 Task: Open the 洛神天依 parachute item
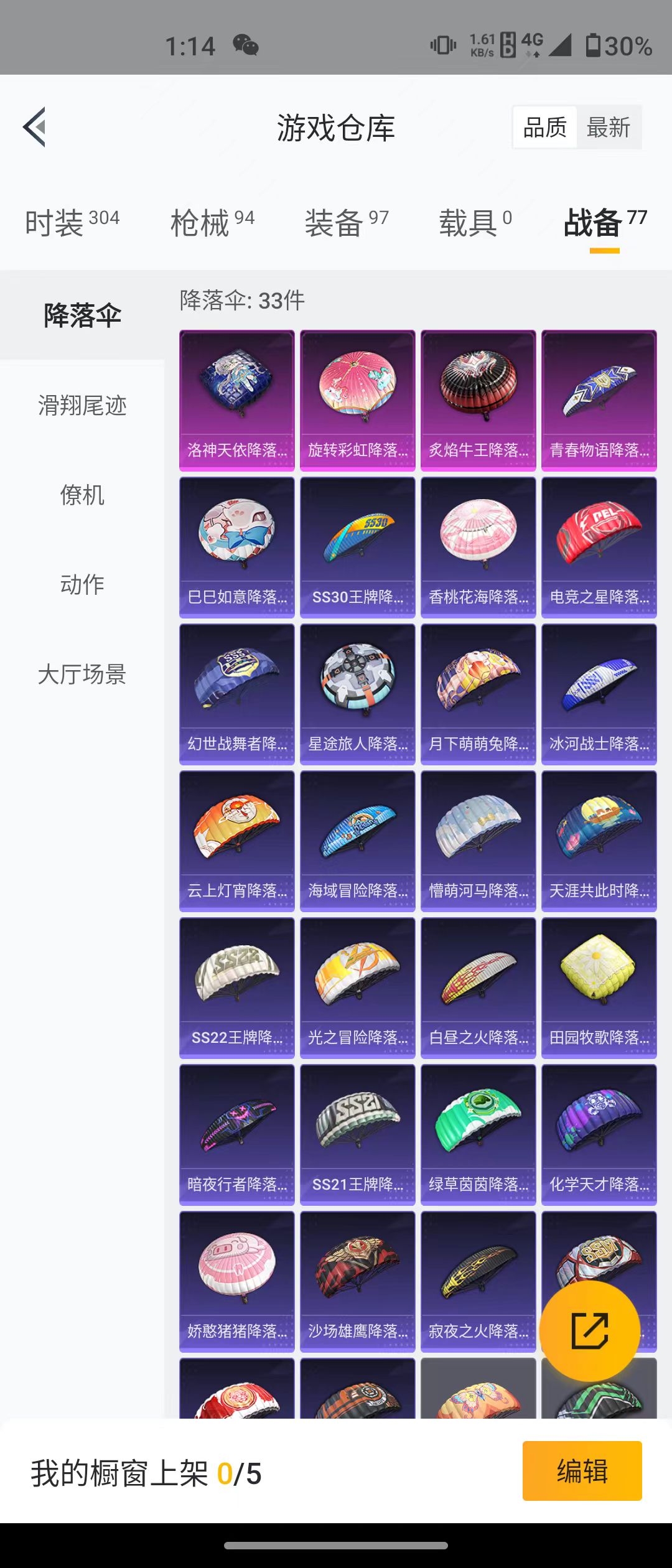237,400
